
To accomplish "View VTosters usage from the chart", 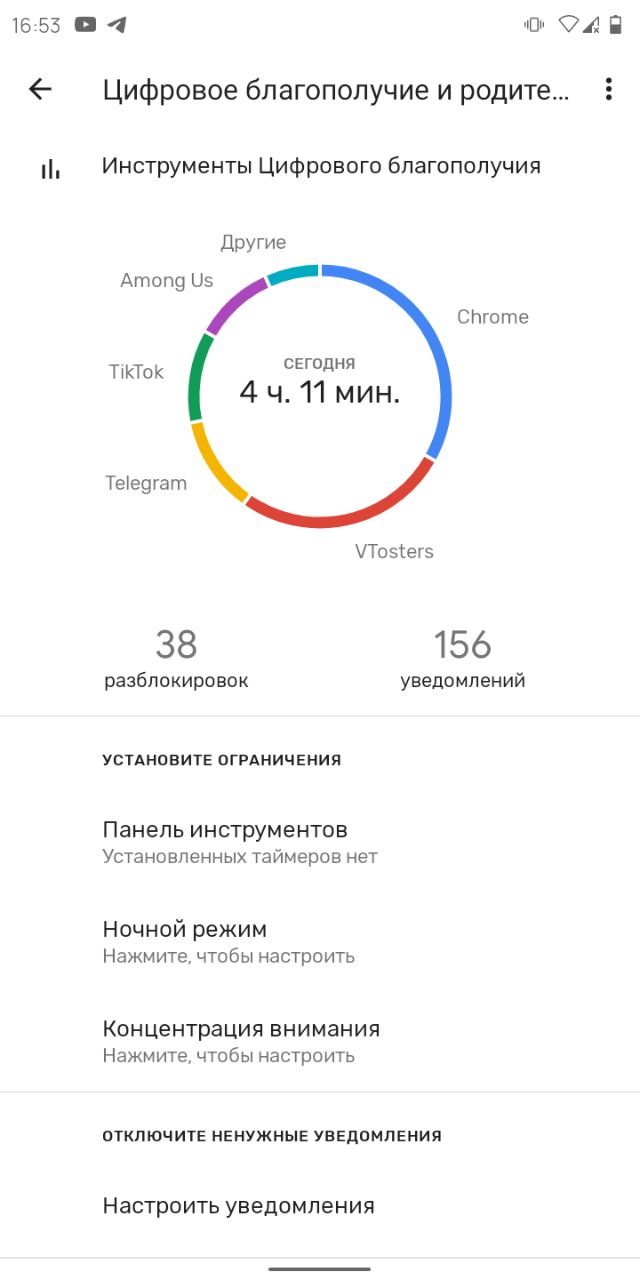I will (x=394, y=551).
